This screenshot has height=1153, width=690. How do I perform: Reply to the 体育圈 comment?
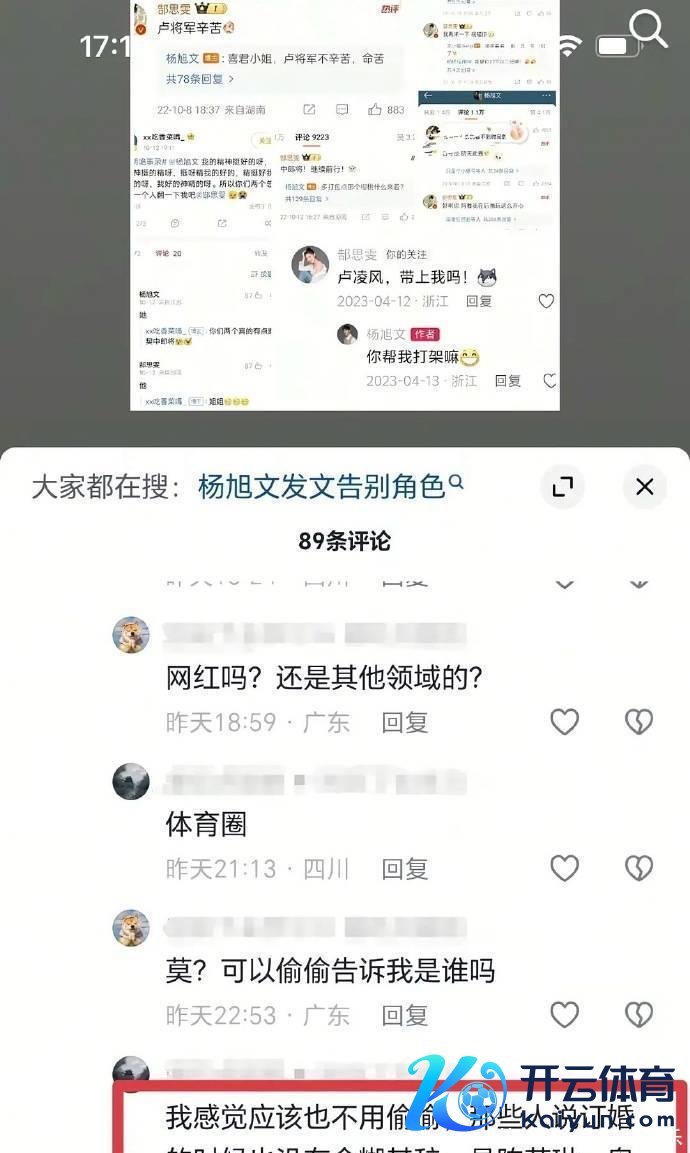pos(404,869)
